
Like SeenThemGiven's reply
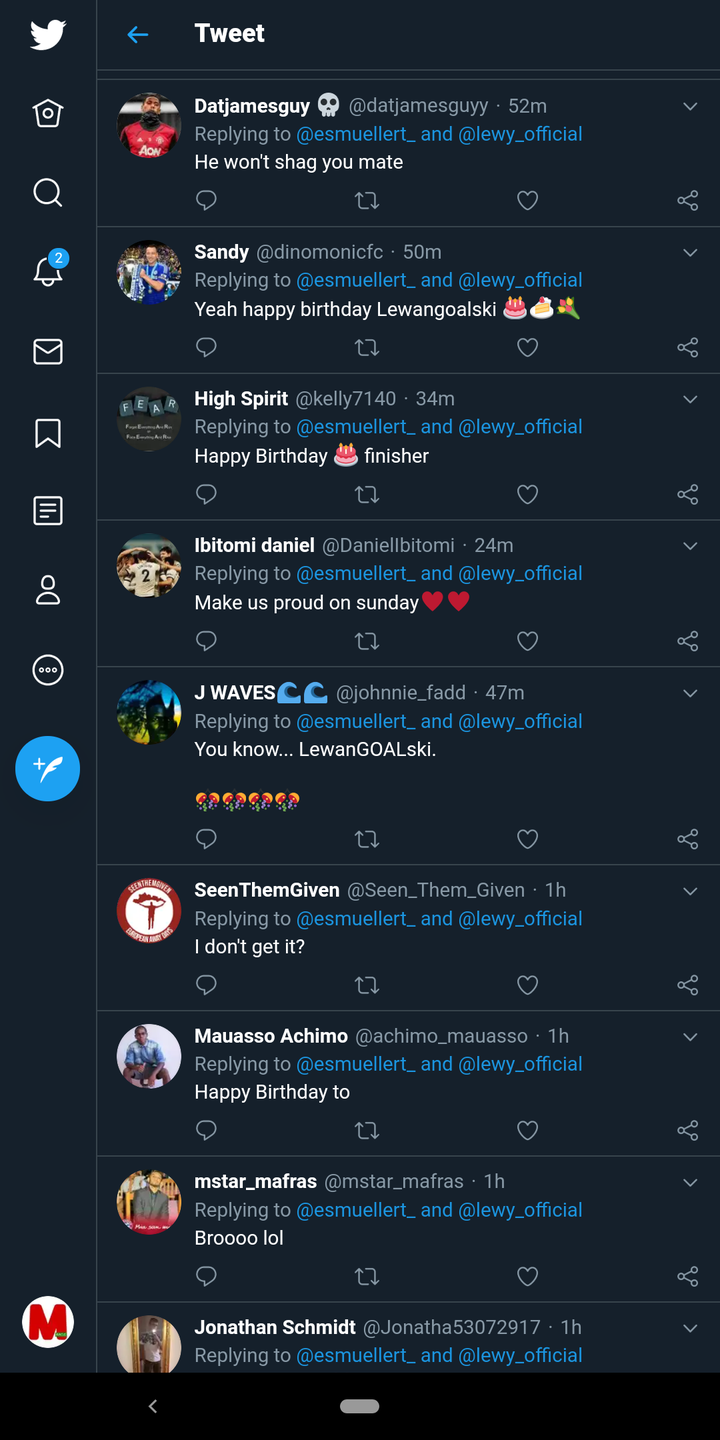(x=527, y=986)
